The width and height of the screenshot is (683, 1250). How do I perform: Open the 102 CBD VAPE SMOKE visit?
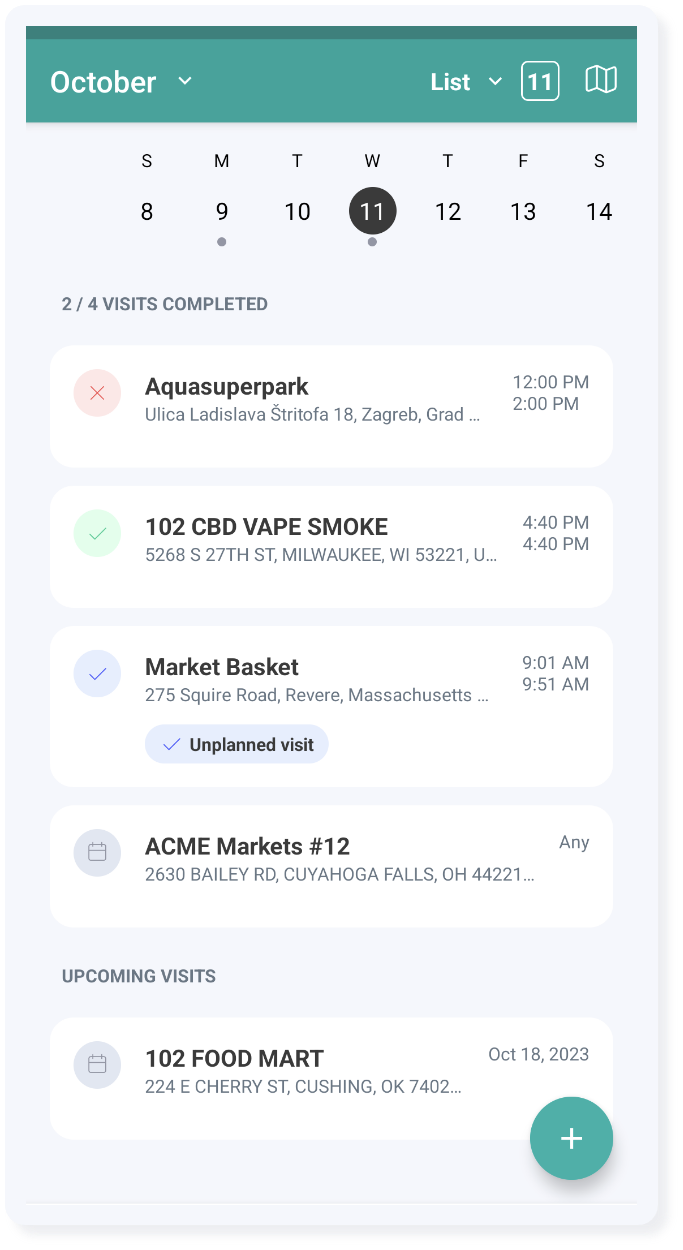pos(331,547)
